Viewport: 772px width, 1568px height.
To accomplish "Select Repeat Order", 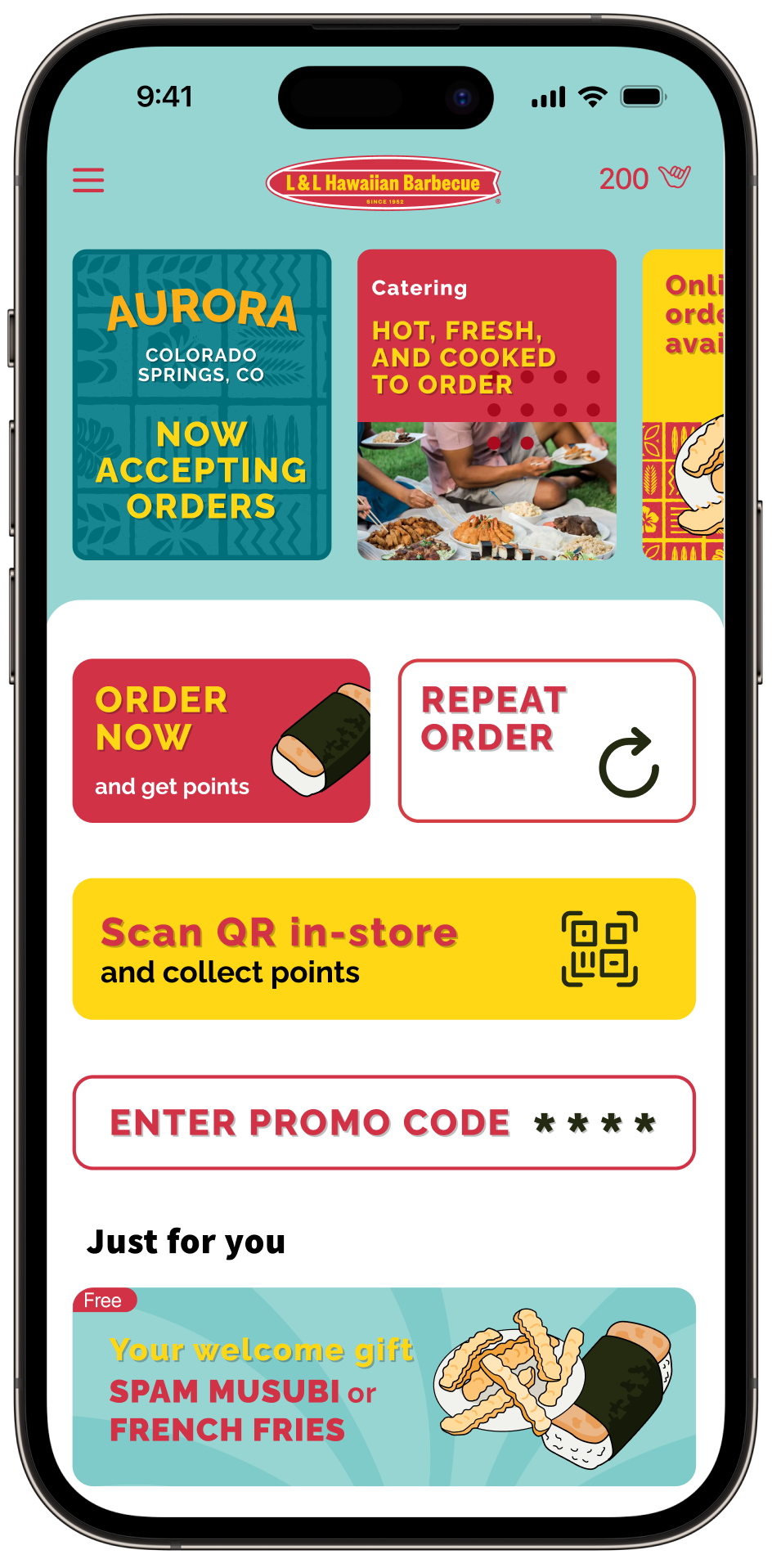I will point(546,740).
